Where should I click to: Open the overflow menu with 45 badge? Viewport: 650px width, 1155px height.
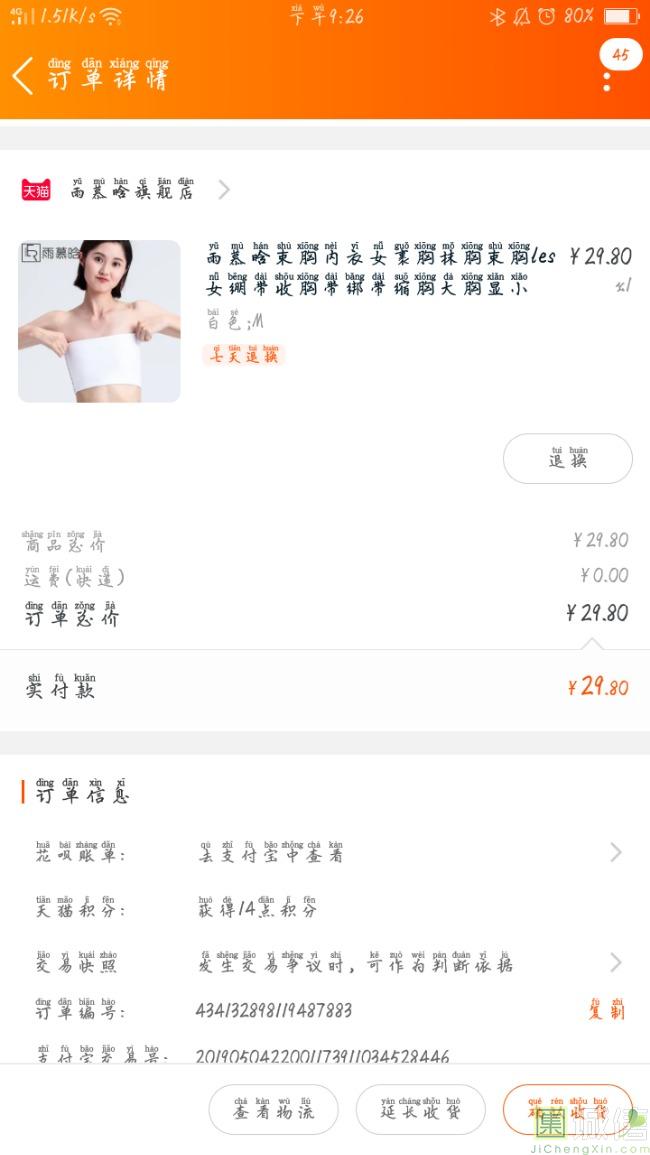(607, 78)
